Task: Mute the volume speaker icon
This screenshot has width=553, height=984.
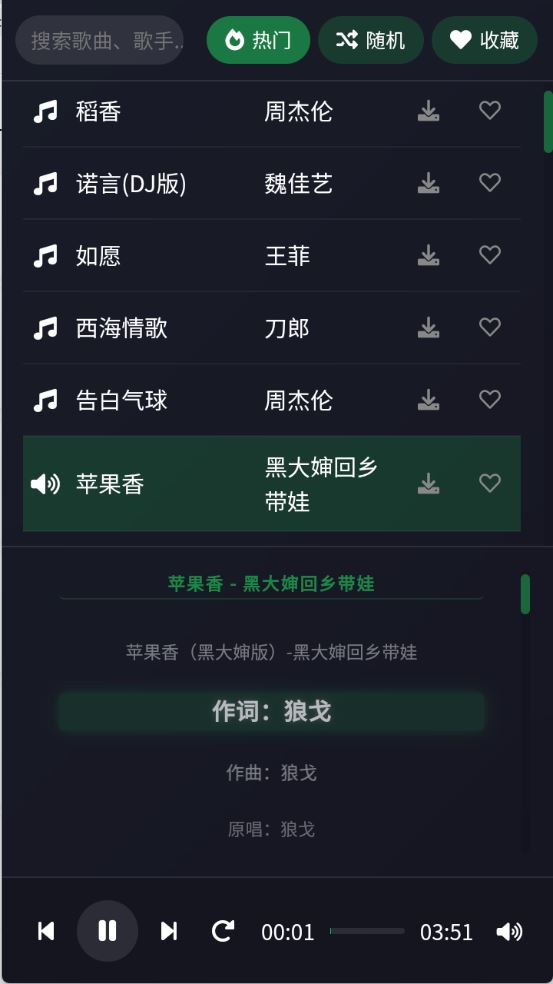Action: click(509, 932)
